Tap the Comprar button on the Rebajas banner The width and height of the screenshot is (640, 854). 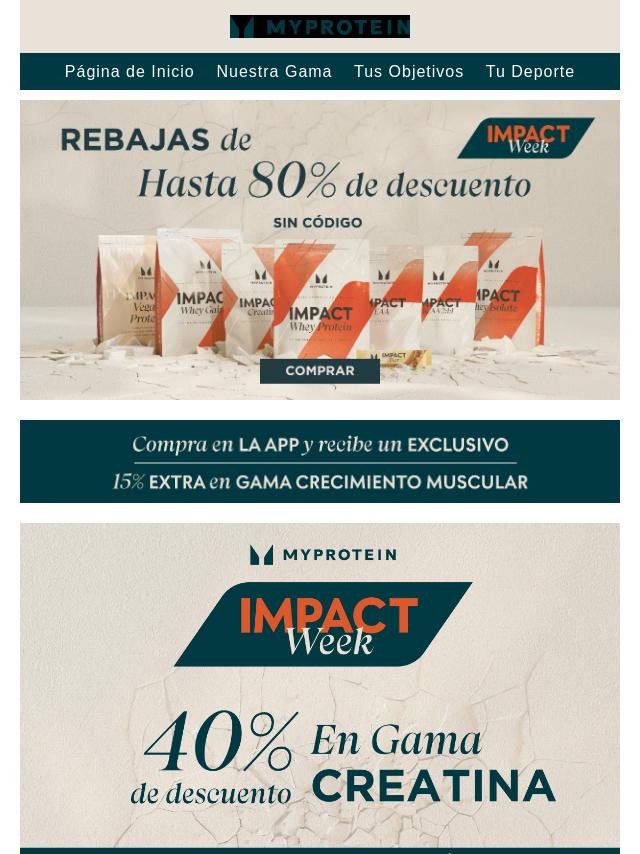319,371
